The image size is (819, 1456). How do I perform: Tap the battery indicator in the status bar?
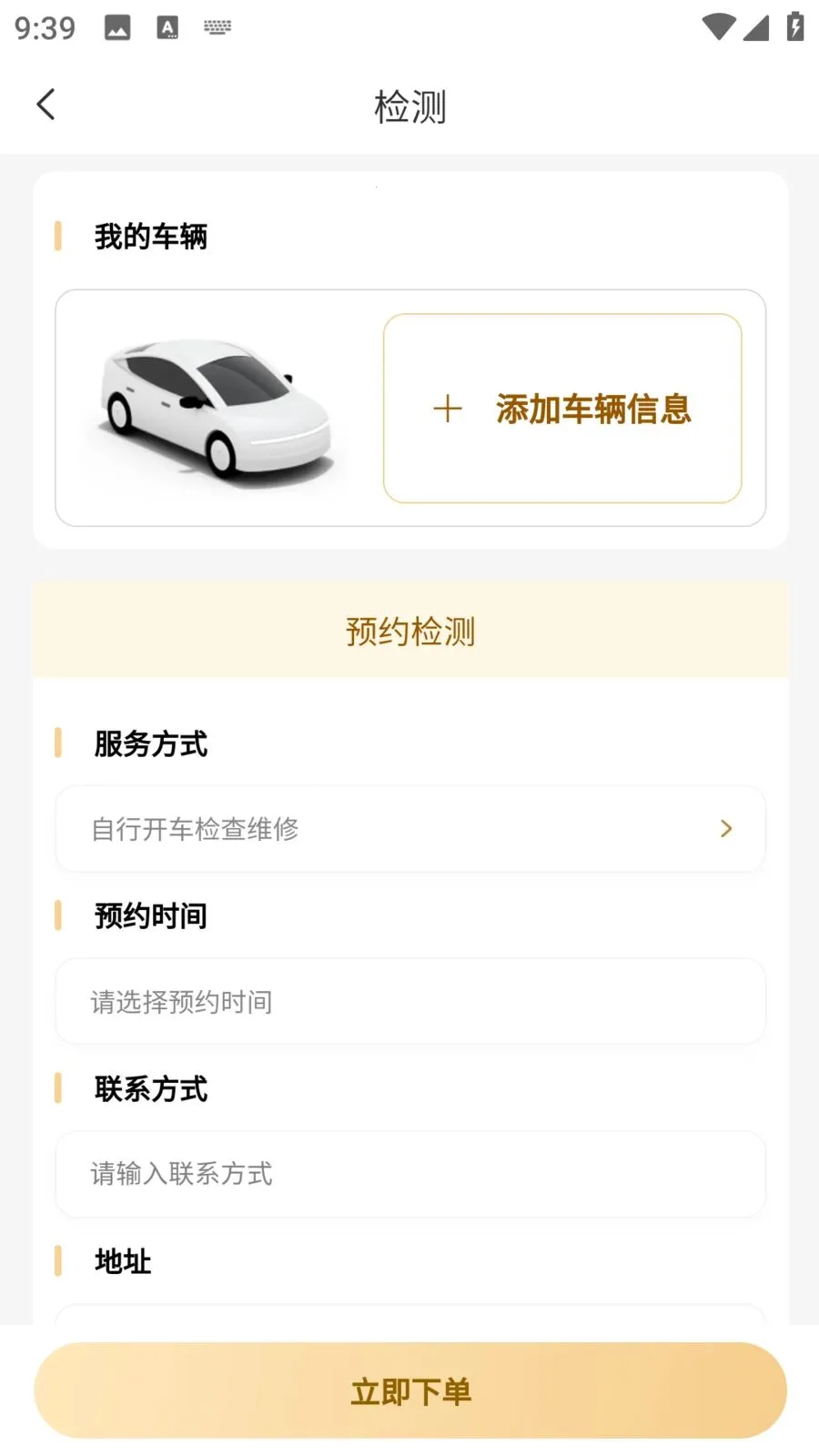tap(794, 28)
